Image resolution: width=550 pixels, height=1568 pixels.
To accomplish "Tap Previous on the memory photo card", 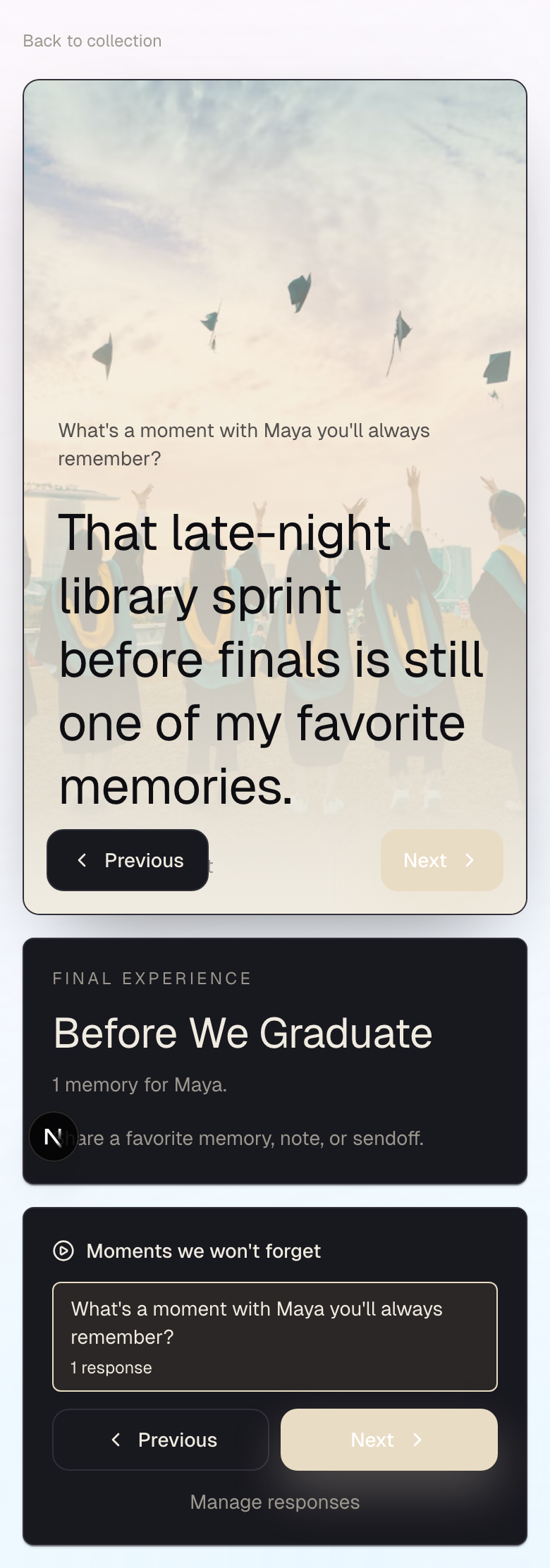I will pyautogui.click(x=128, y=860).
